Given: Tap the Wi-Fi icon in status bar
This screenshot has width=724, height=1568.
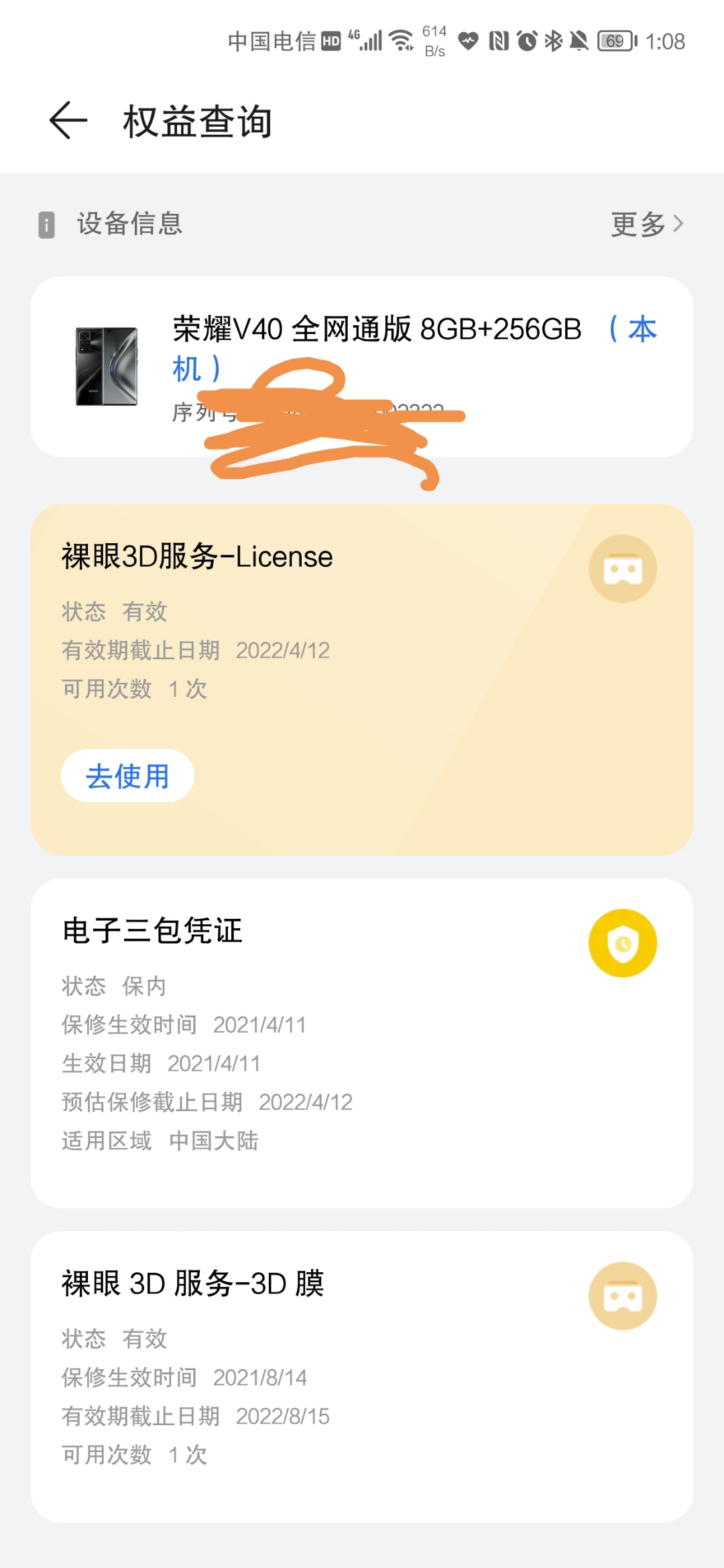Looking at the screenshot, I should (x=402, y=40).
